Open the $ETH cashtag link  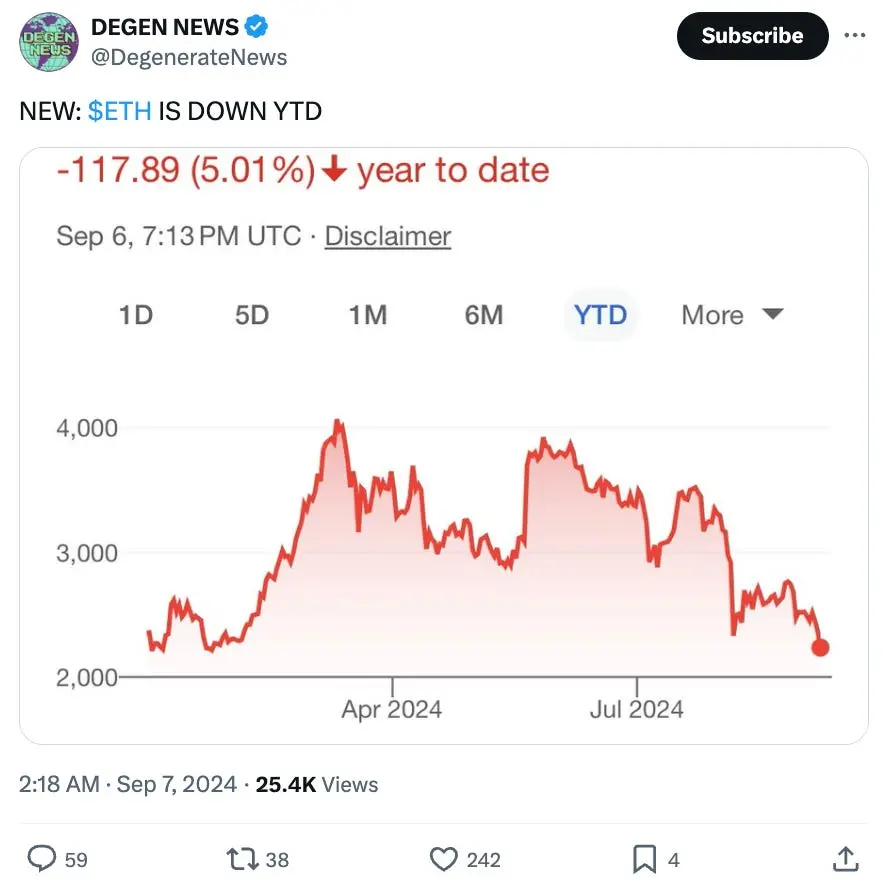tap(119, 111)
